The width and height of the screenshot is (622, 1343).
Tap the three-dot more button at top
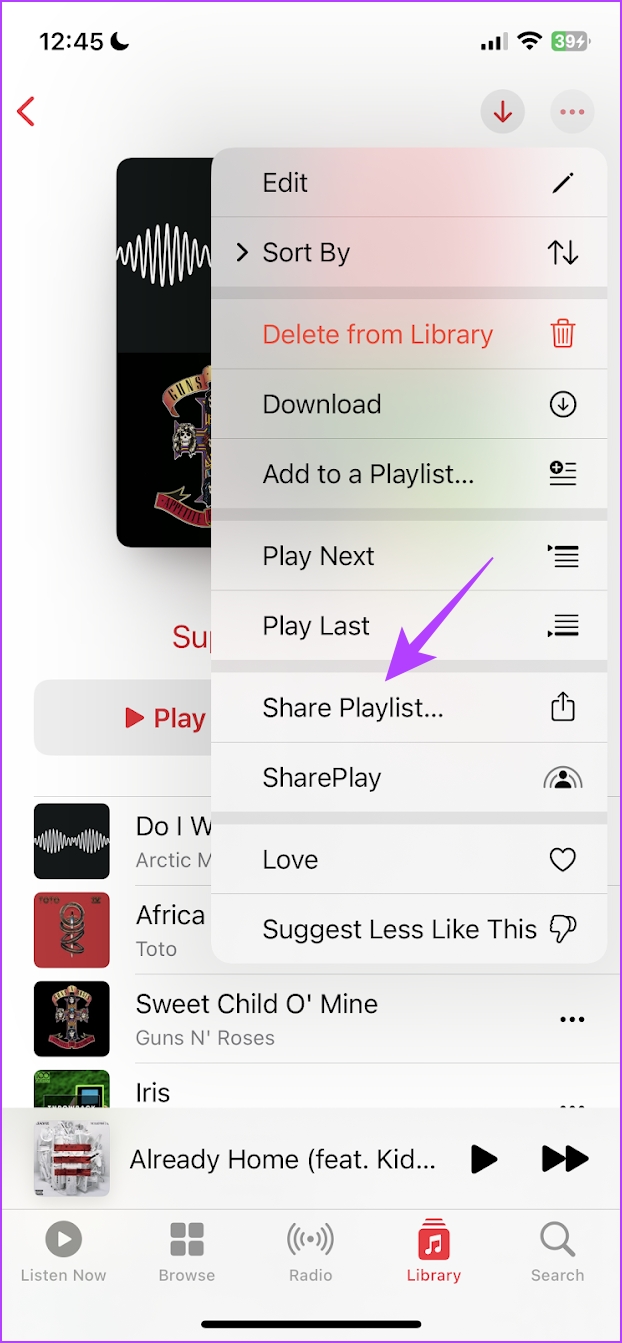(572, 112)
